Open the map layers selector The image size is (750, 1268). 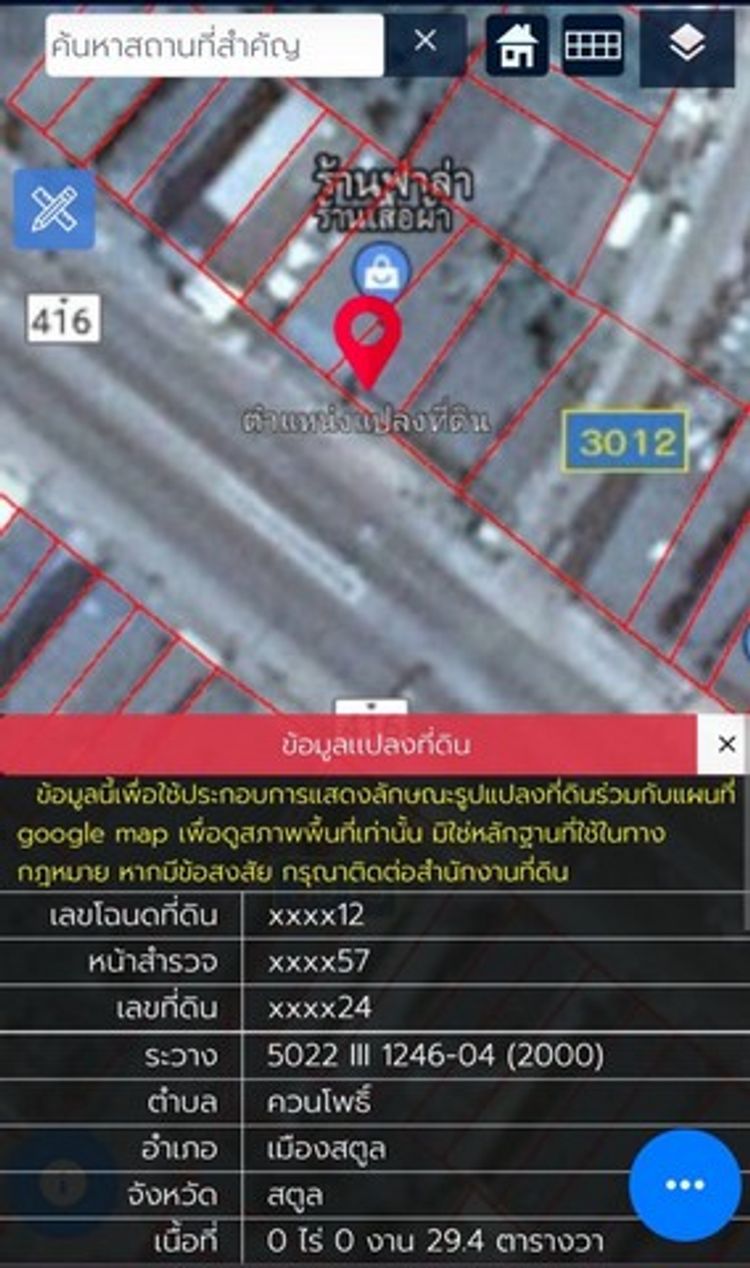click(687, 45)
